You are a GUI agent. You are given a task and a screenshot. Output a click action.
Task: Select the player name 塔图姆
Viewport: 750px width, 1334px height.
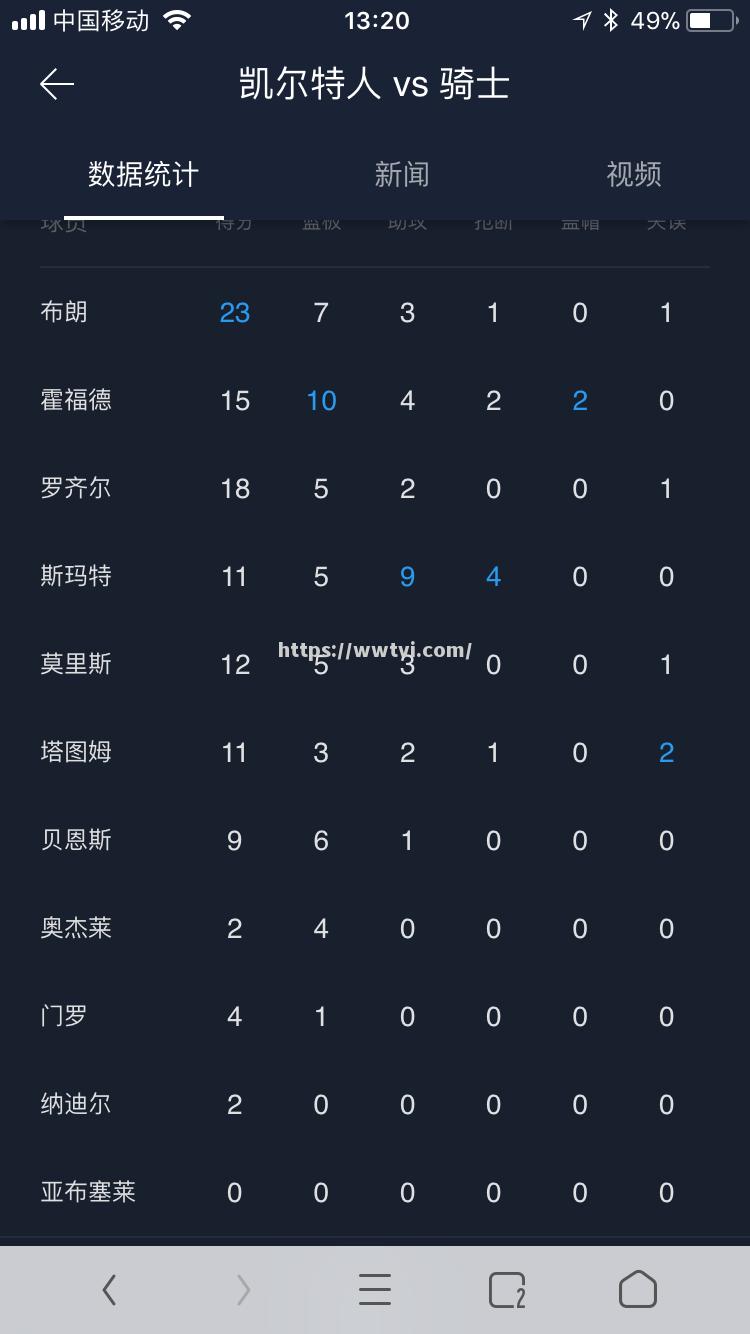coord(75,753)
